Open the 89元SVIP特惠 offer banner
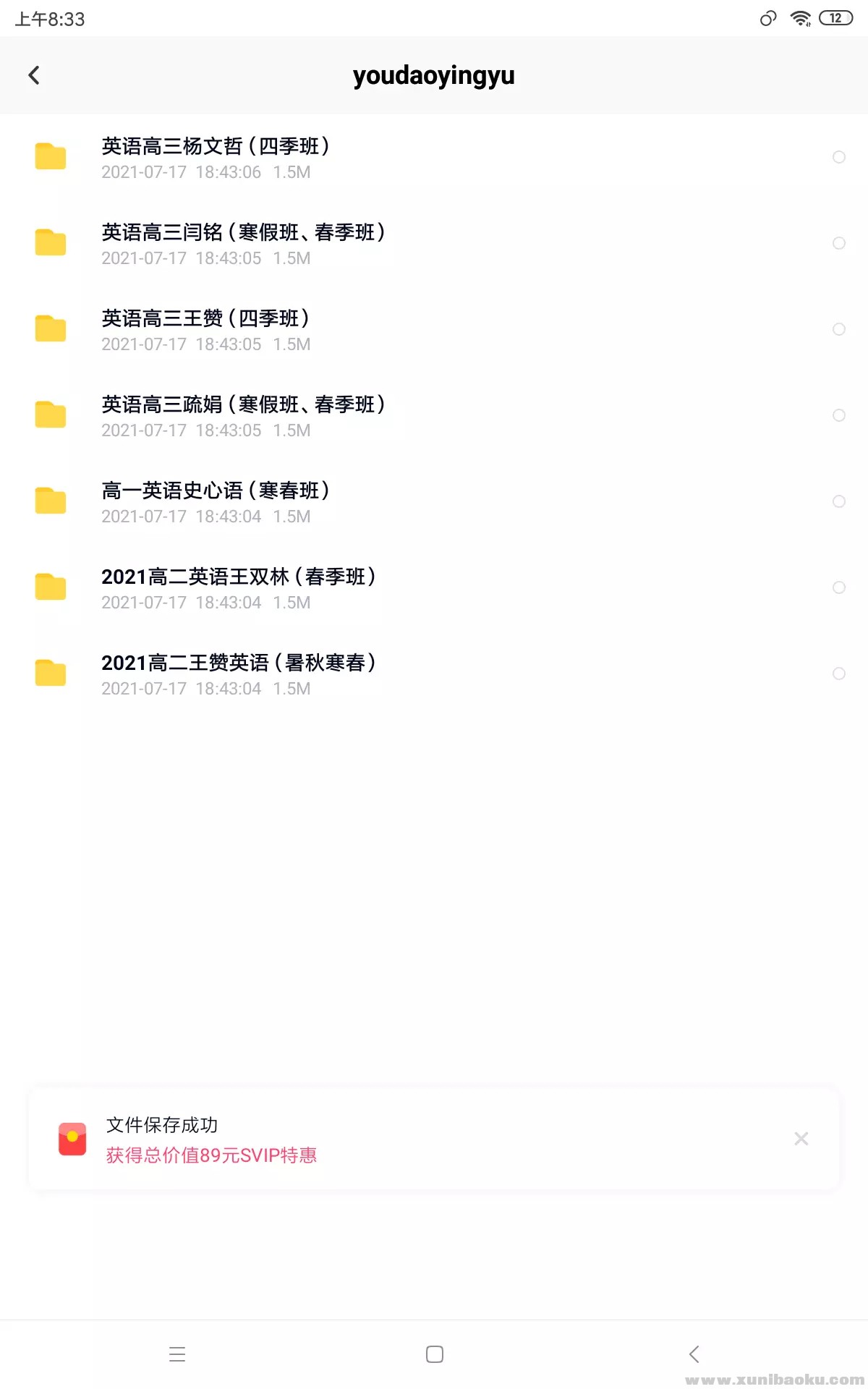 tap(211, 1155)
